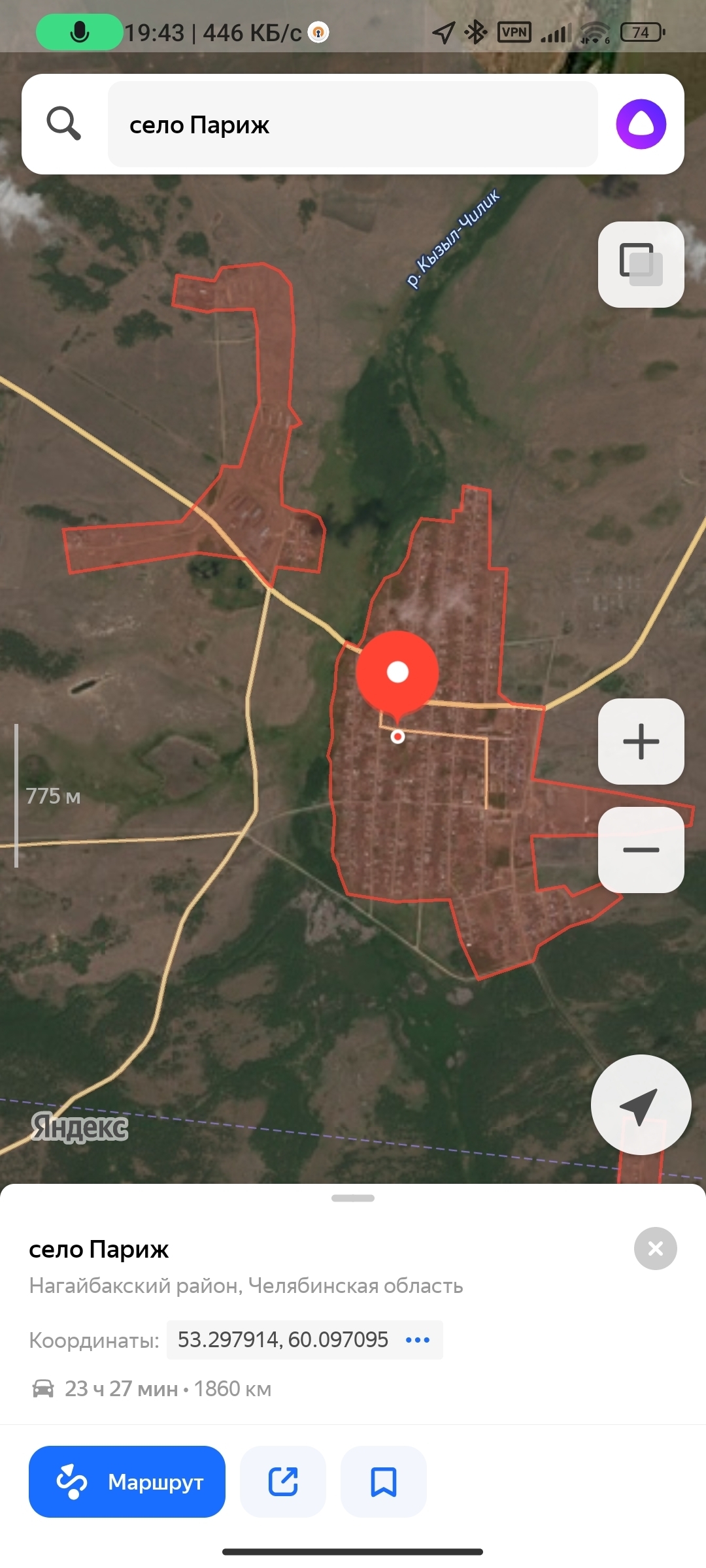The height and width of the screenshot is (1568, 706).
Task: Tap the magnifier search icon
Action: coord(64,123)
